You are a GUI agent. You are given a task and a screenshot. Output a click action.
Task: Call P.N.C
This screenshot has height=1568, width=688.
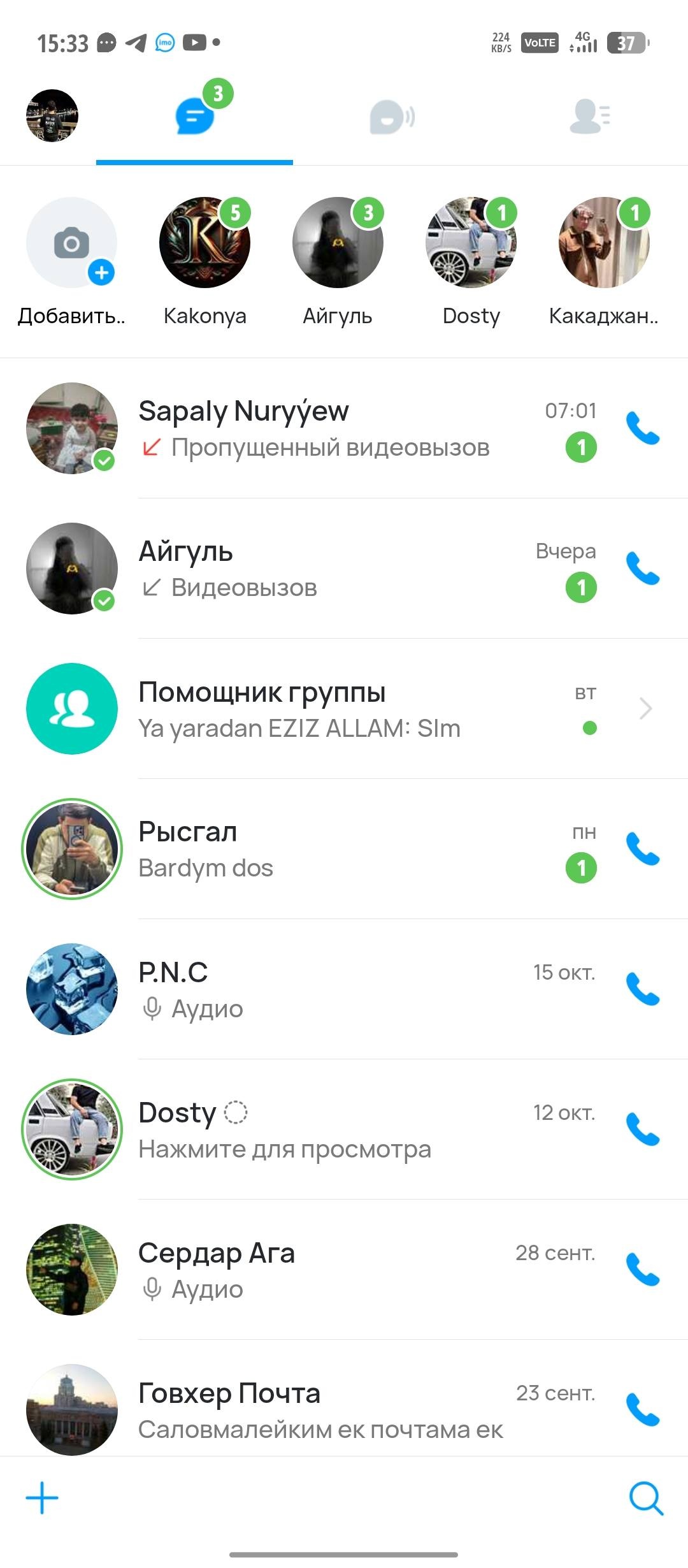(643, 989)
